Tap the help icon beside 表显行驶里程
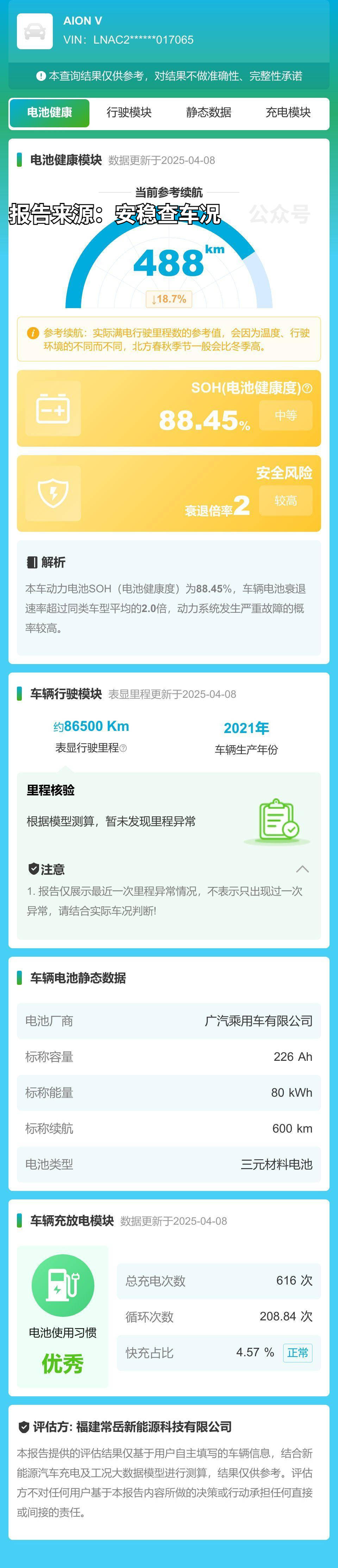The width and height of the screenshot is (338, 1568). [124, 748]
